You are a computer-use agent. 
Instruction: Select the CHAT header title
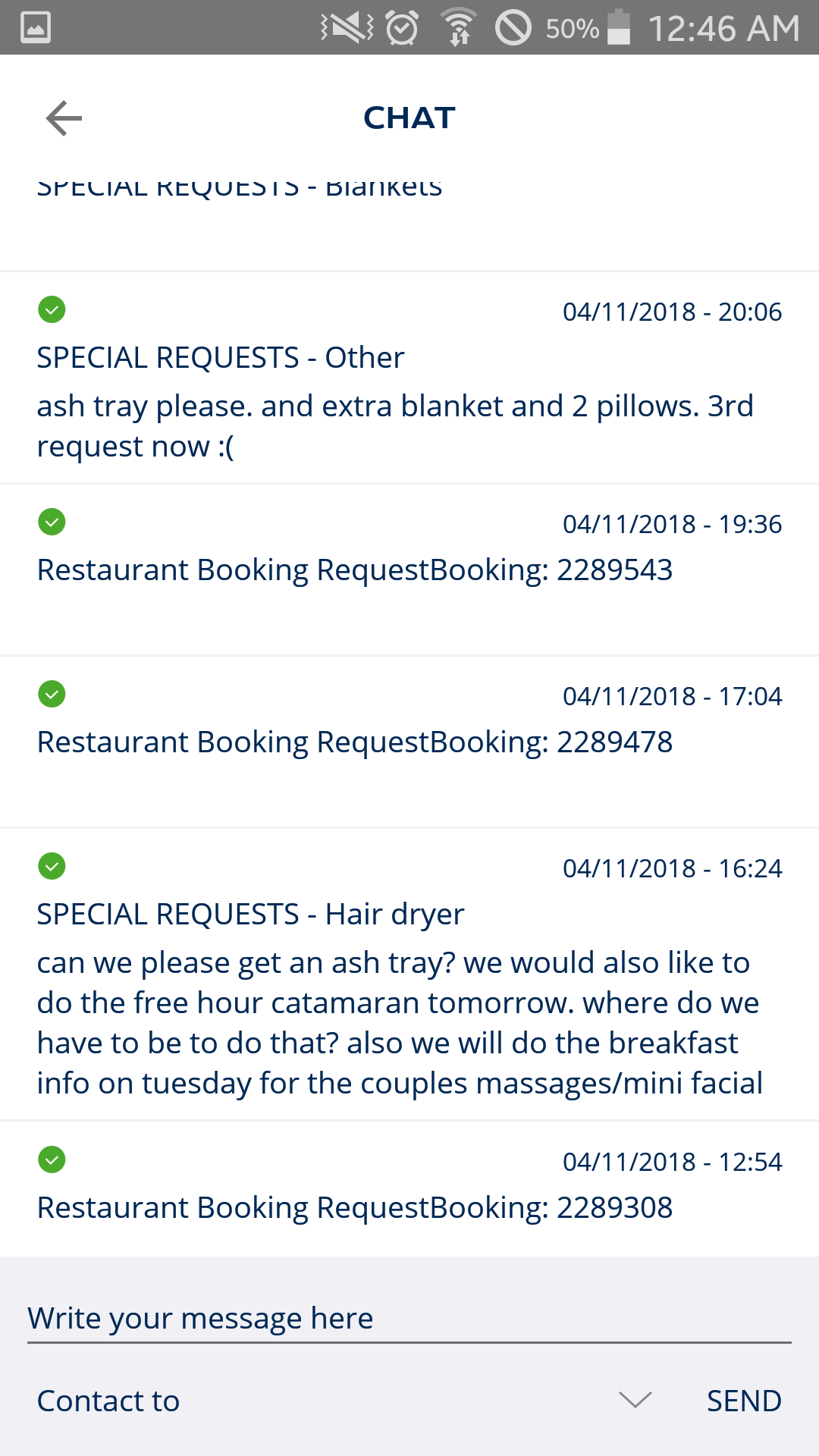(409, 118)
